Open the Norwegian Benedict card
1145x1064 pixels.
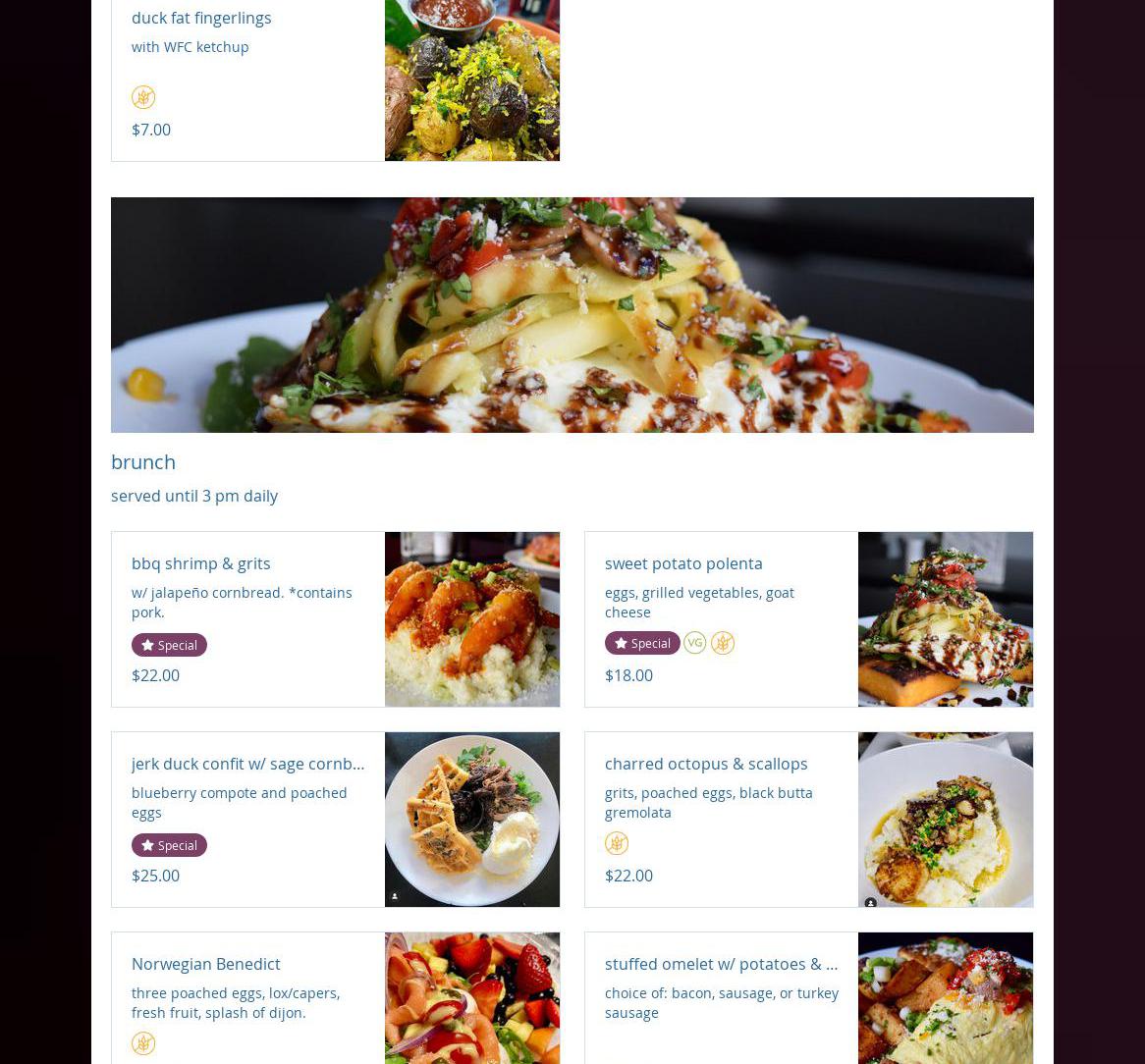click(205, 964)
